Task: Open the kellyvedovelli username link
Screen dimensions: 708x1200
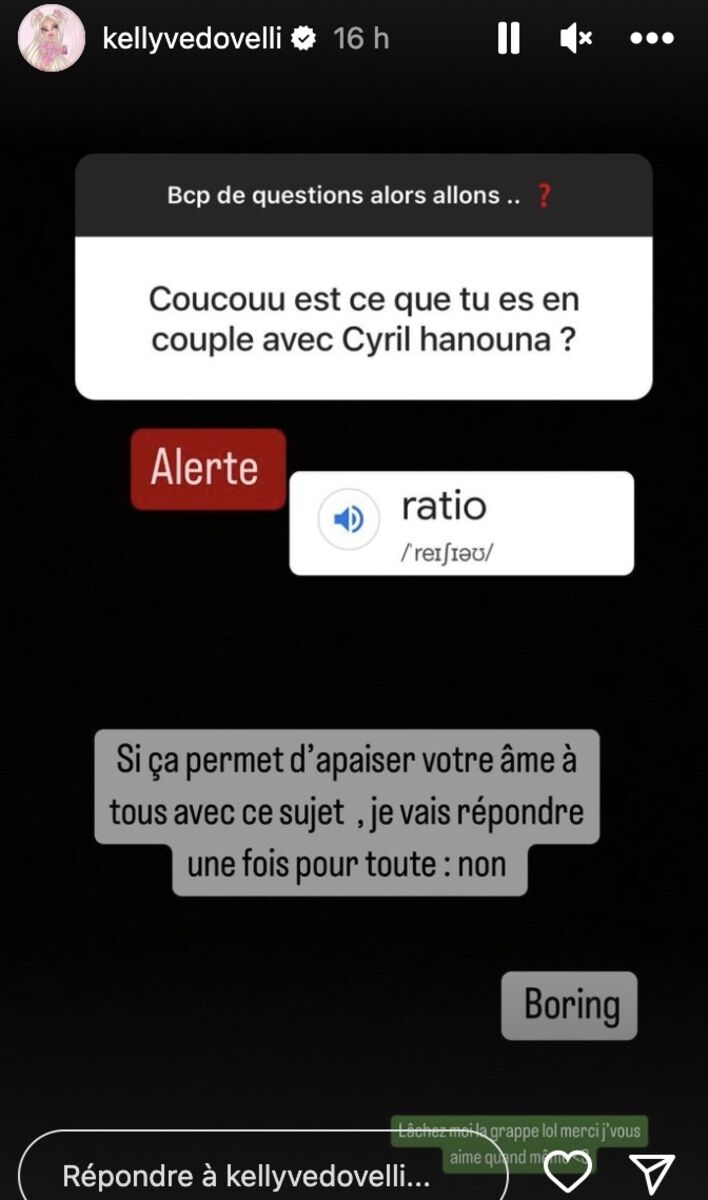Action: pos(192,38)
